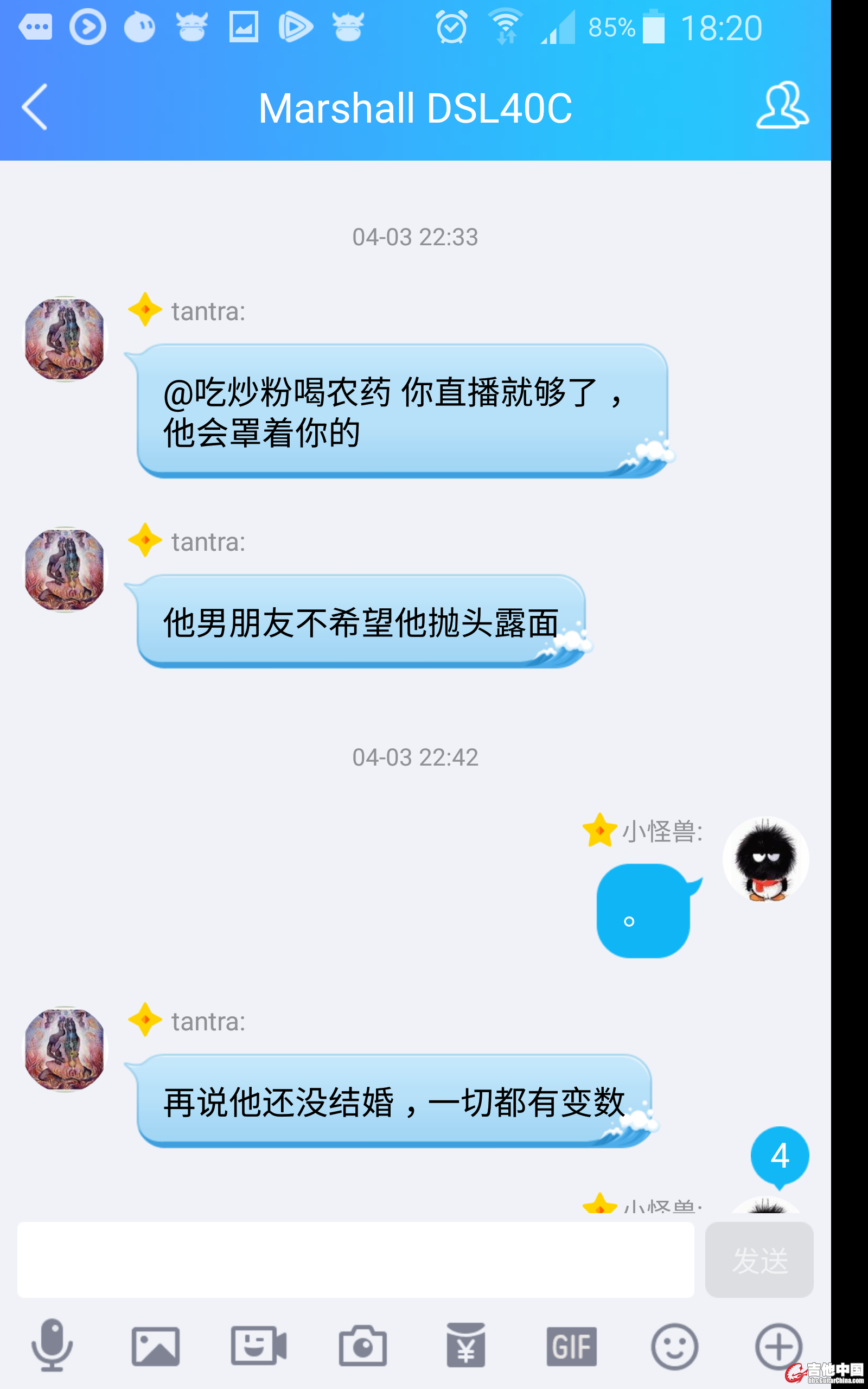The image size is (868, 1389).
Task: Open the short video recorder icon
Action: [259, 1346]
